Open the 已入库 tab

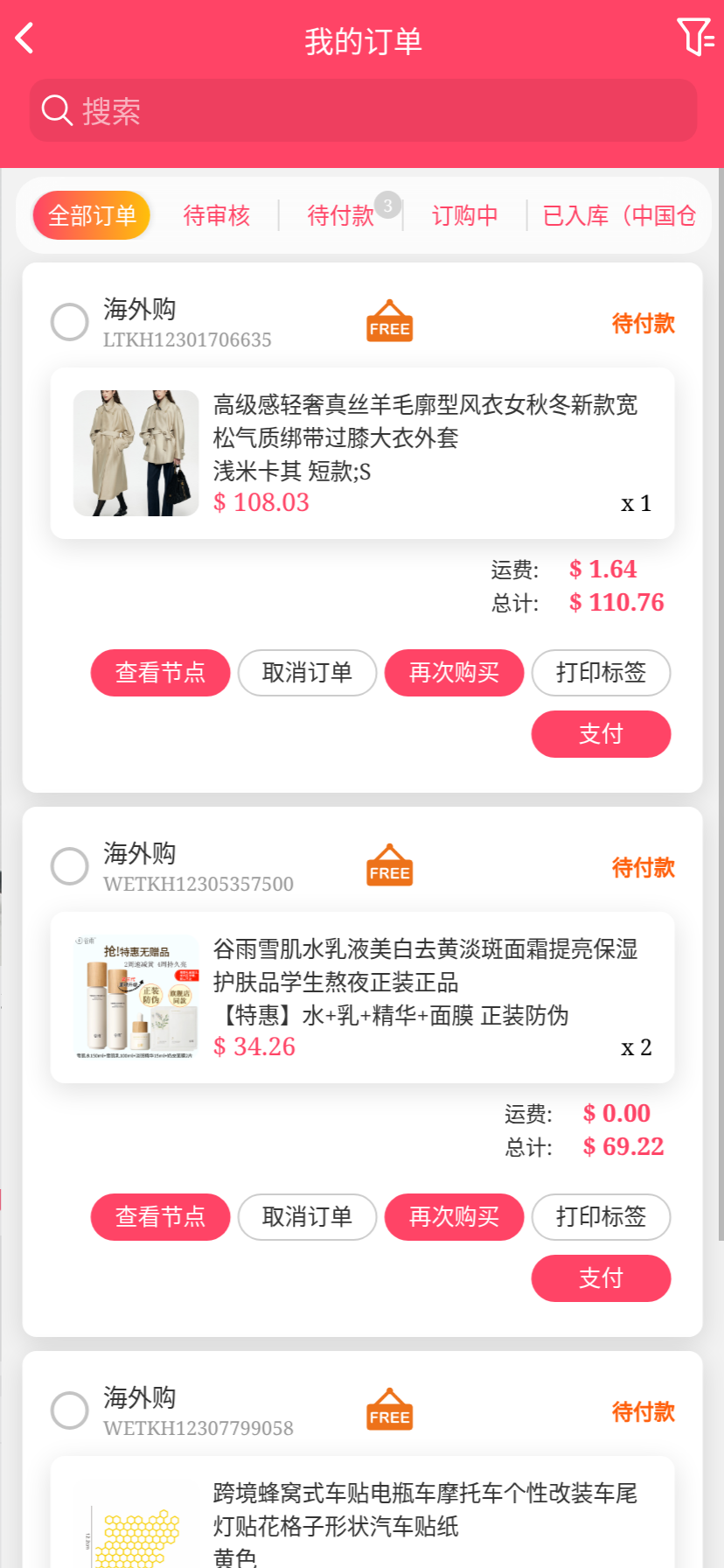point(618,215)
